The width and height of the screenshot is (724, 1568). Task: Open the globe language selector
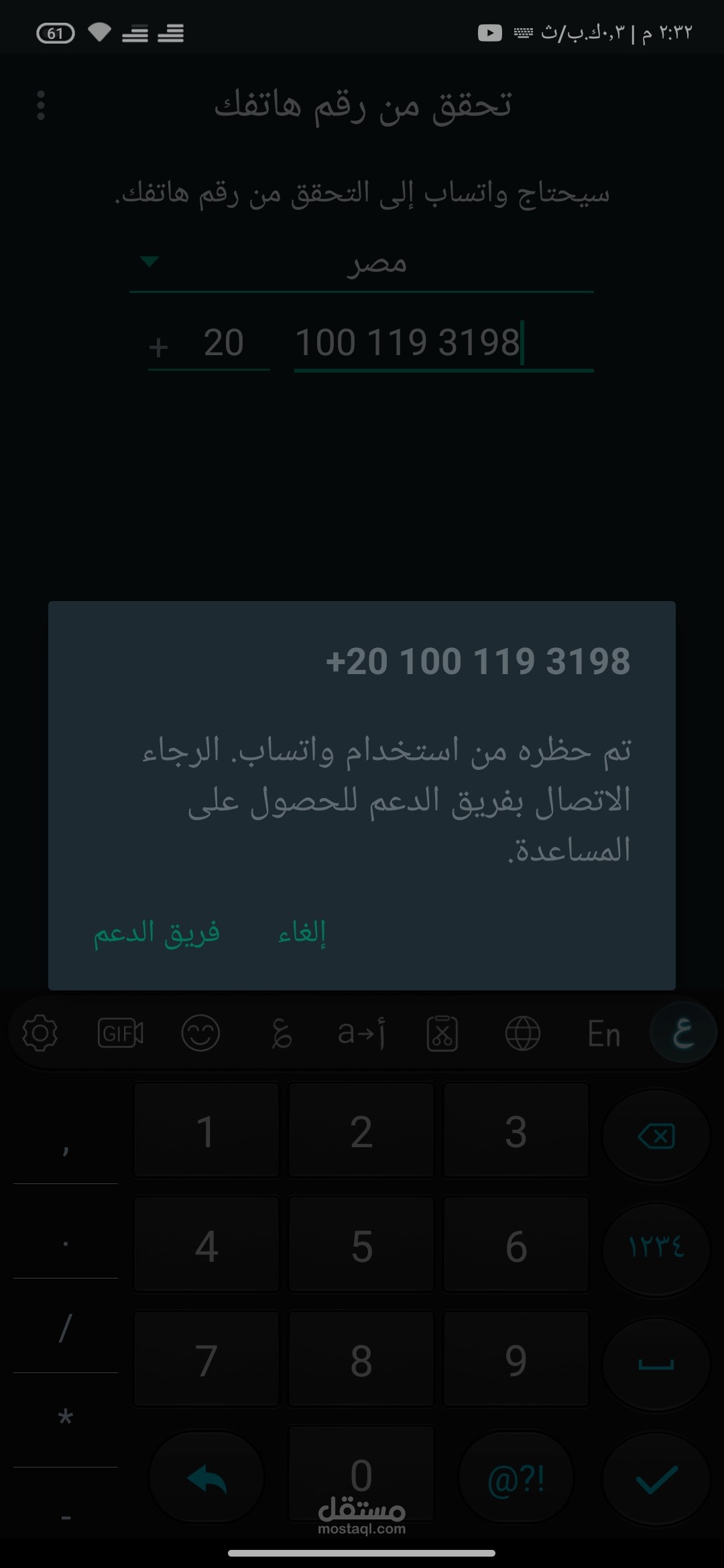523,1033
